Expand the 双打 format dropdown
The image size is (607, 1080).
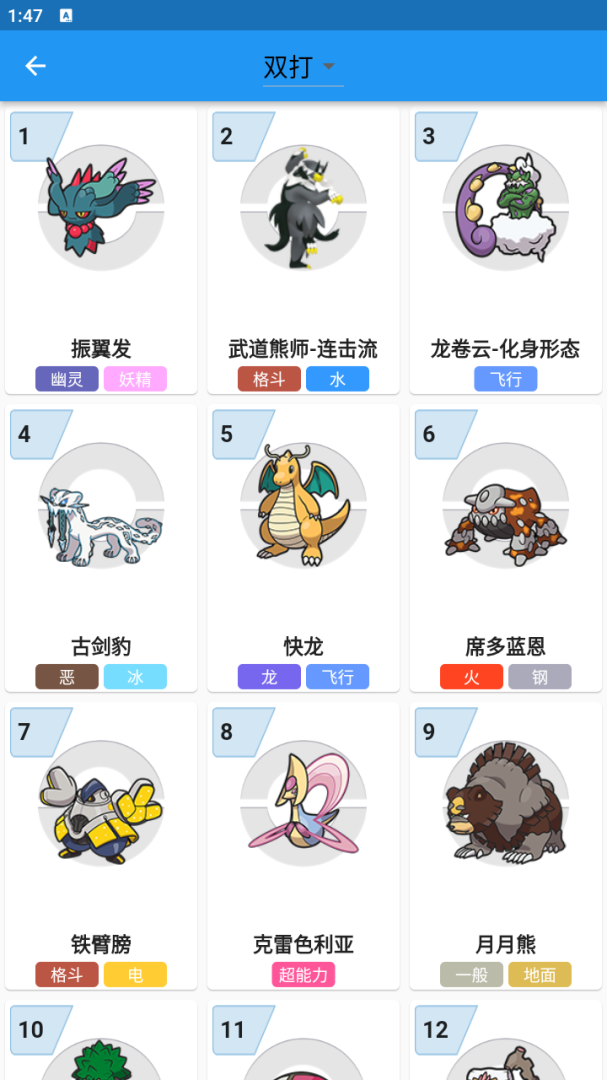302,67
